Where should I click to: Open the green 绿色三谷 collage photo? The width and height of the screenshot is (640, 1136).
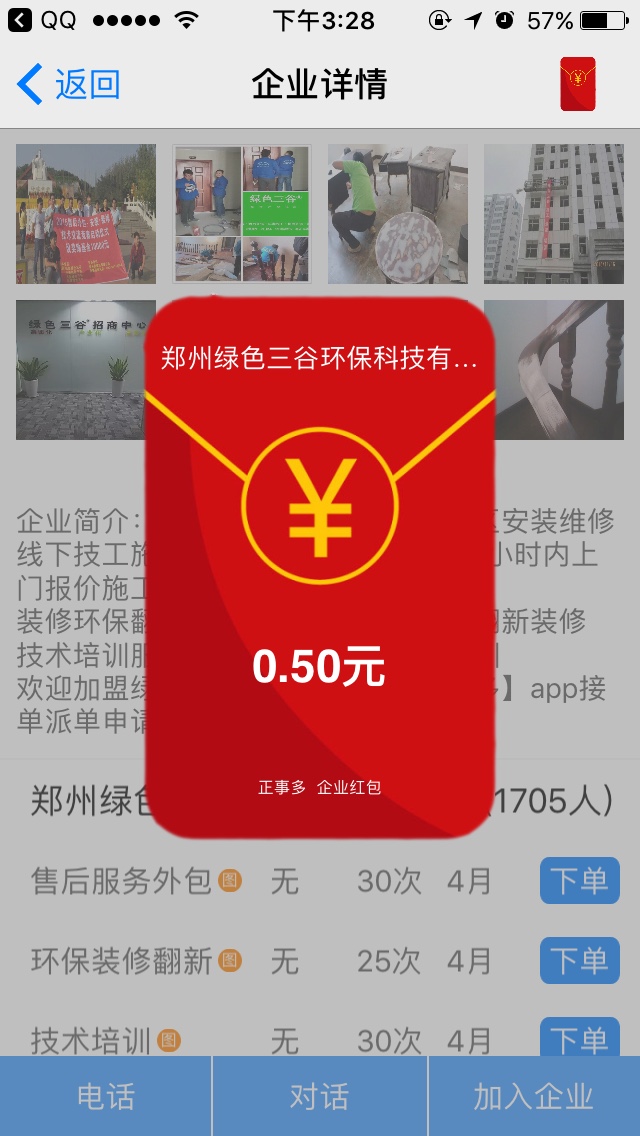(242, 214)
